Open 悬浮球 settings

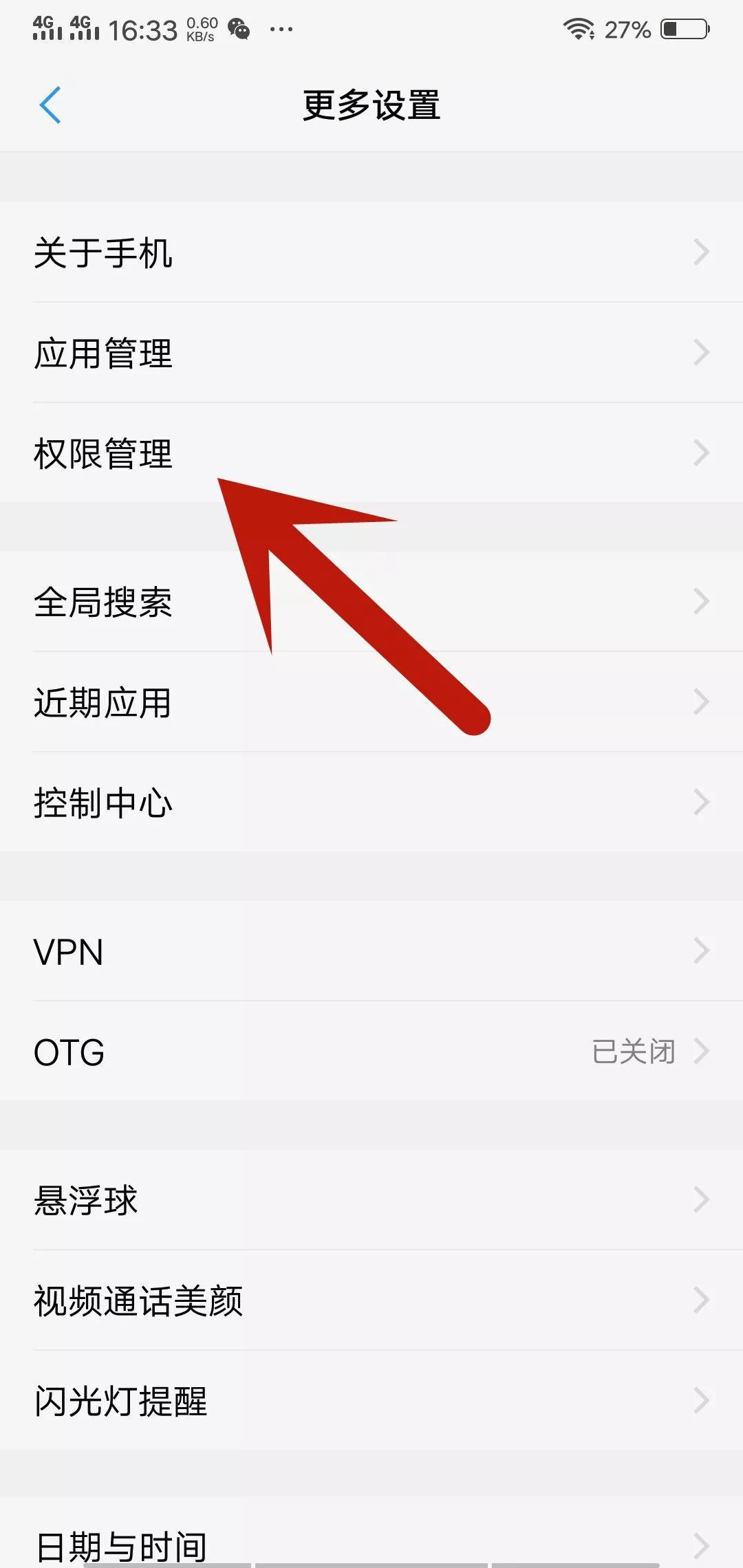[x=371, y=1200]
